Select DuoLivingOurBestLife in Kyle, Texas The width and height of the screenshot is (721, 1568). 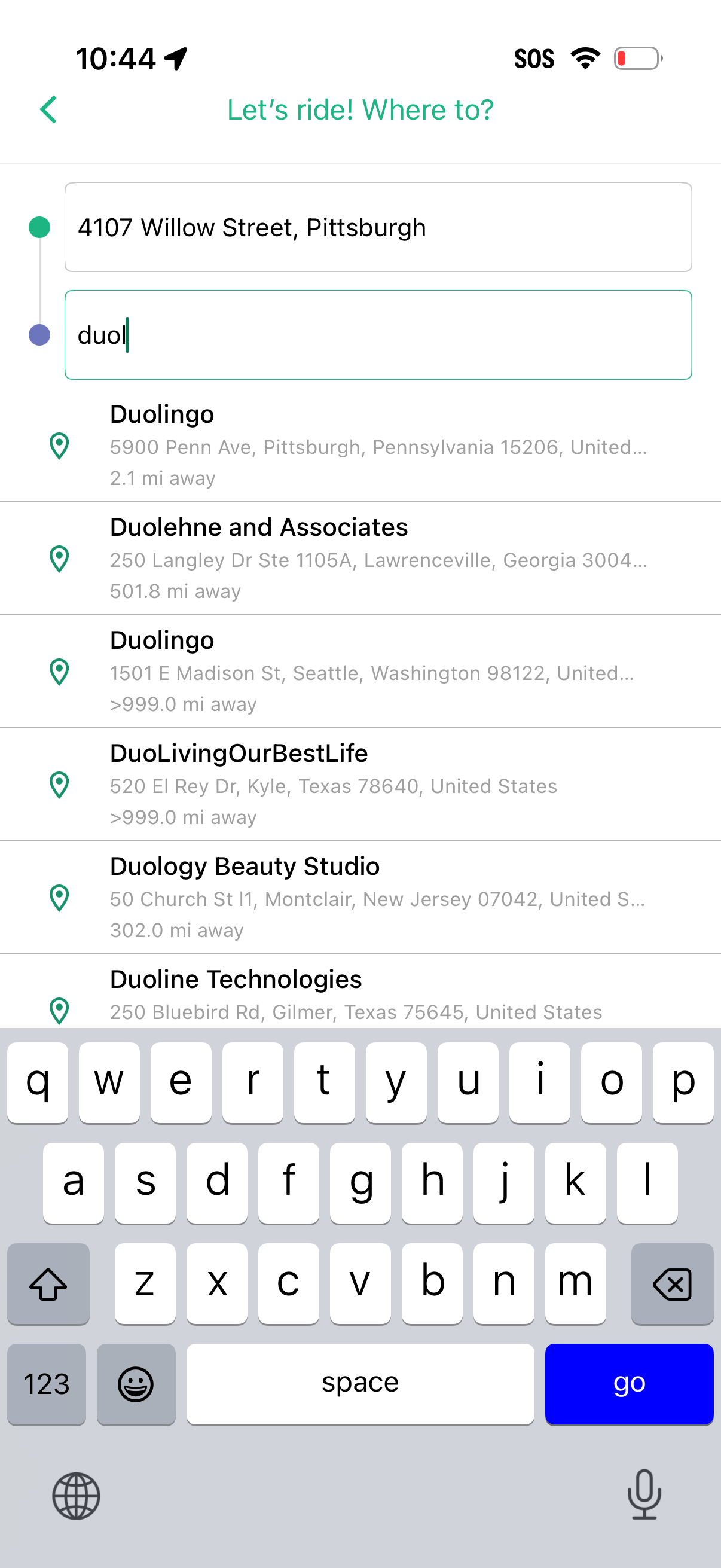tap(377, 784)
